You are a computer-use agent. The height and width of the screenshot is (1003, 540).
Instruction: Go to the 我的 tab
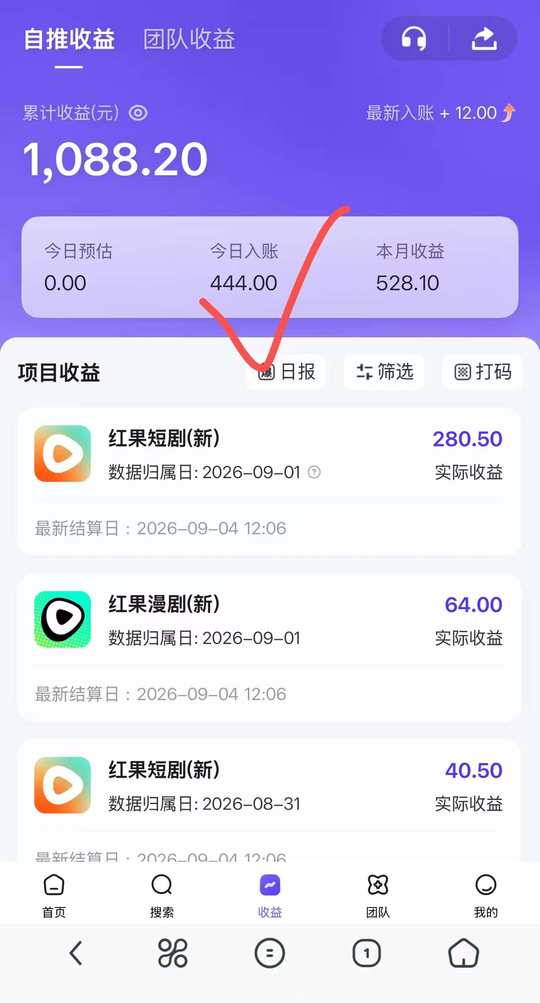pyautogui.click(x=486, y=896)
